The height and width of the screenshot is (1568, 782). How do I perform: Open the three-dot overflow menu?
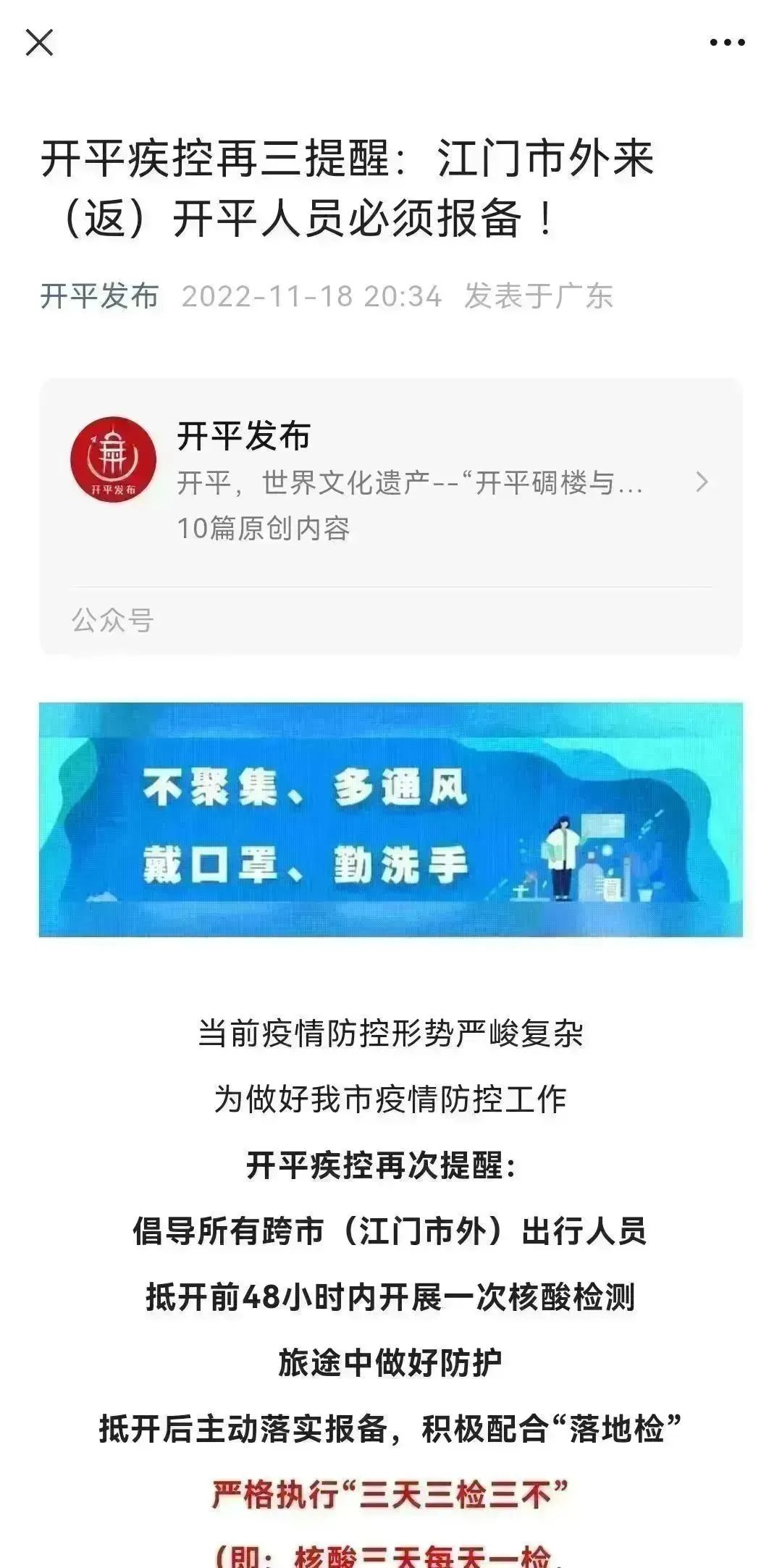[x=727, y=43]
